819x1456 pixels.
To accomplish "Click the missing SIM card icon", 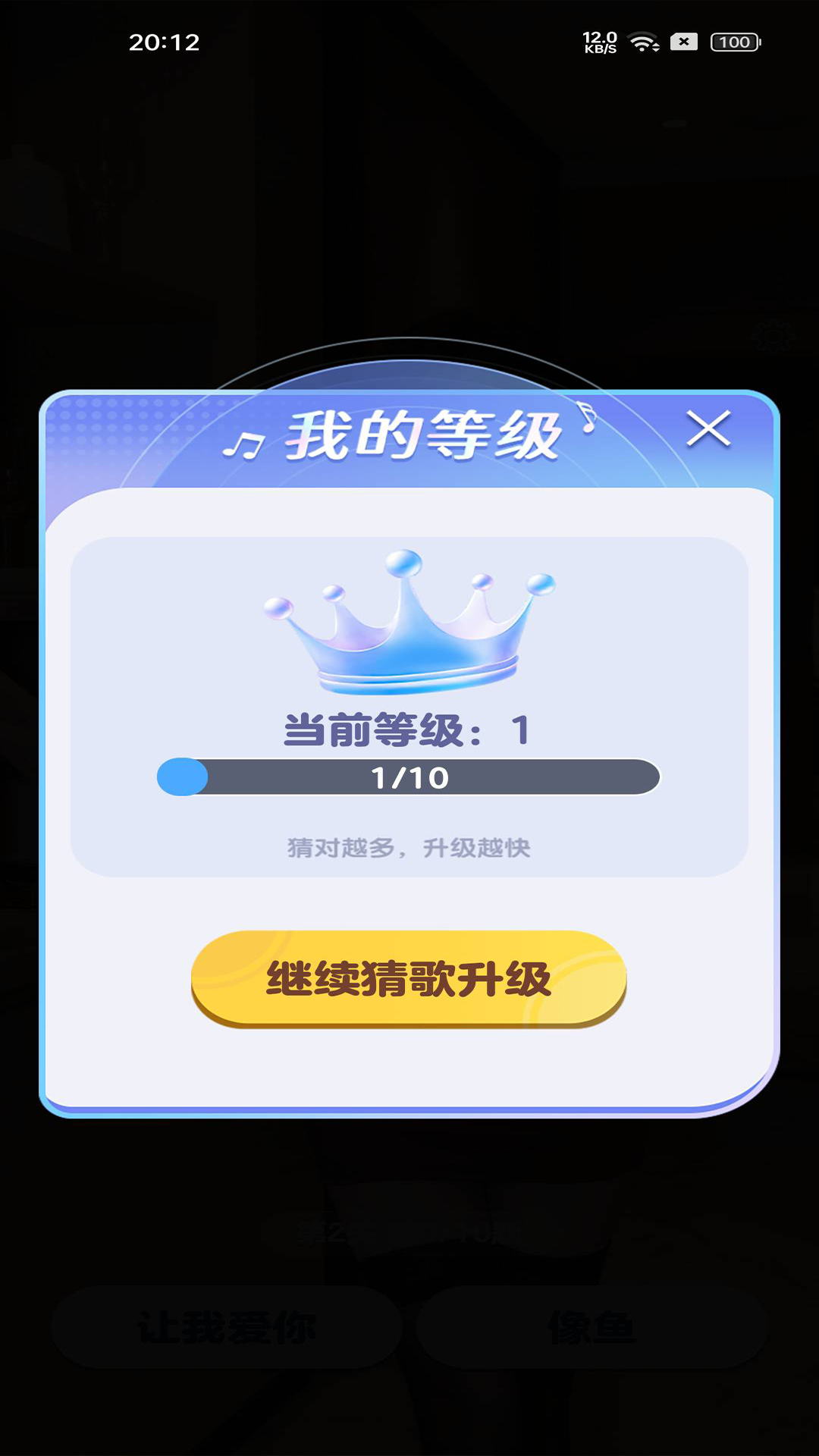I will click(685, 43).
